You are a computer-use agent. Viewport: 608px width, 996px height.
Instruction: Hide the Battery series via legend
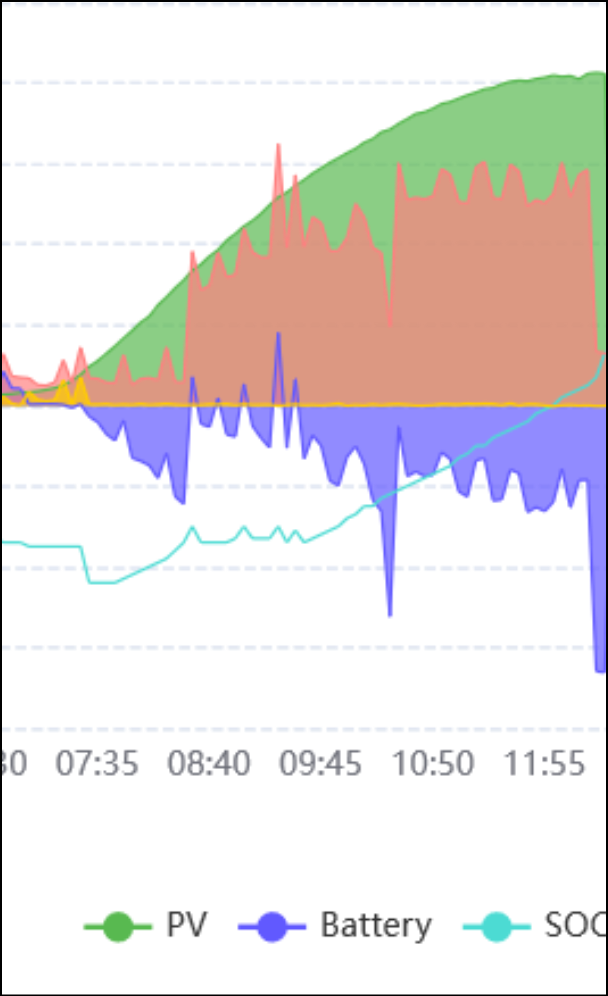(x=335, y=925)
